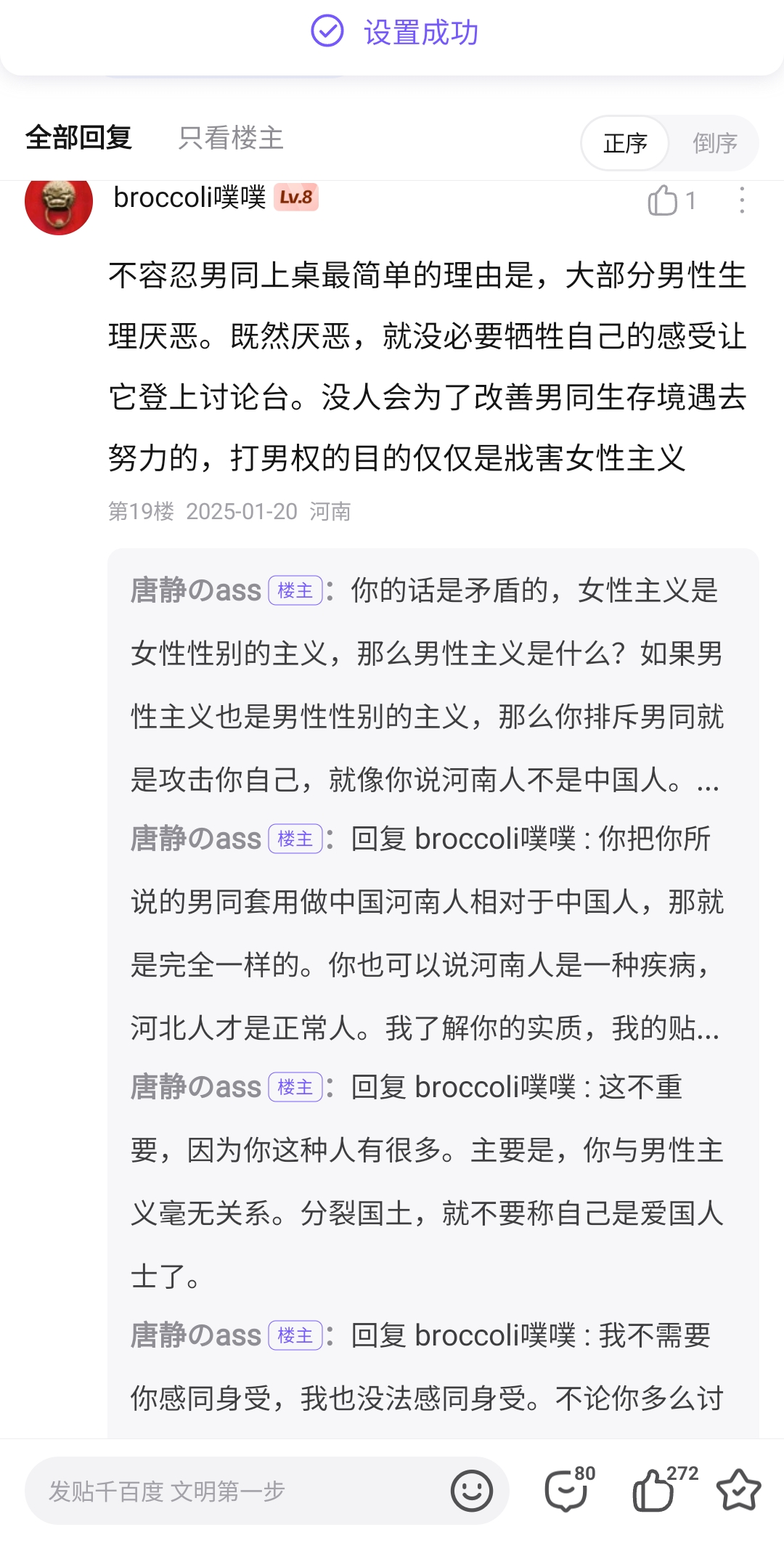Select the 全部回复 tab
Image resolution: width=784 pixels, height=1543 pixels.
[x=78, y=138]
